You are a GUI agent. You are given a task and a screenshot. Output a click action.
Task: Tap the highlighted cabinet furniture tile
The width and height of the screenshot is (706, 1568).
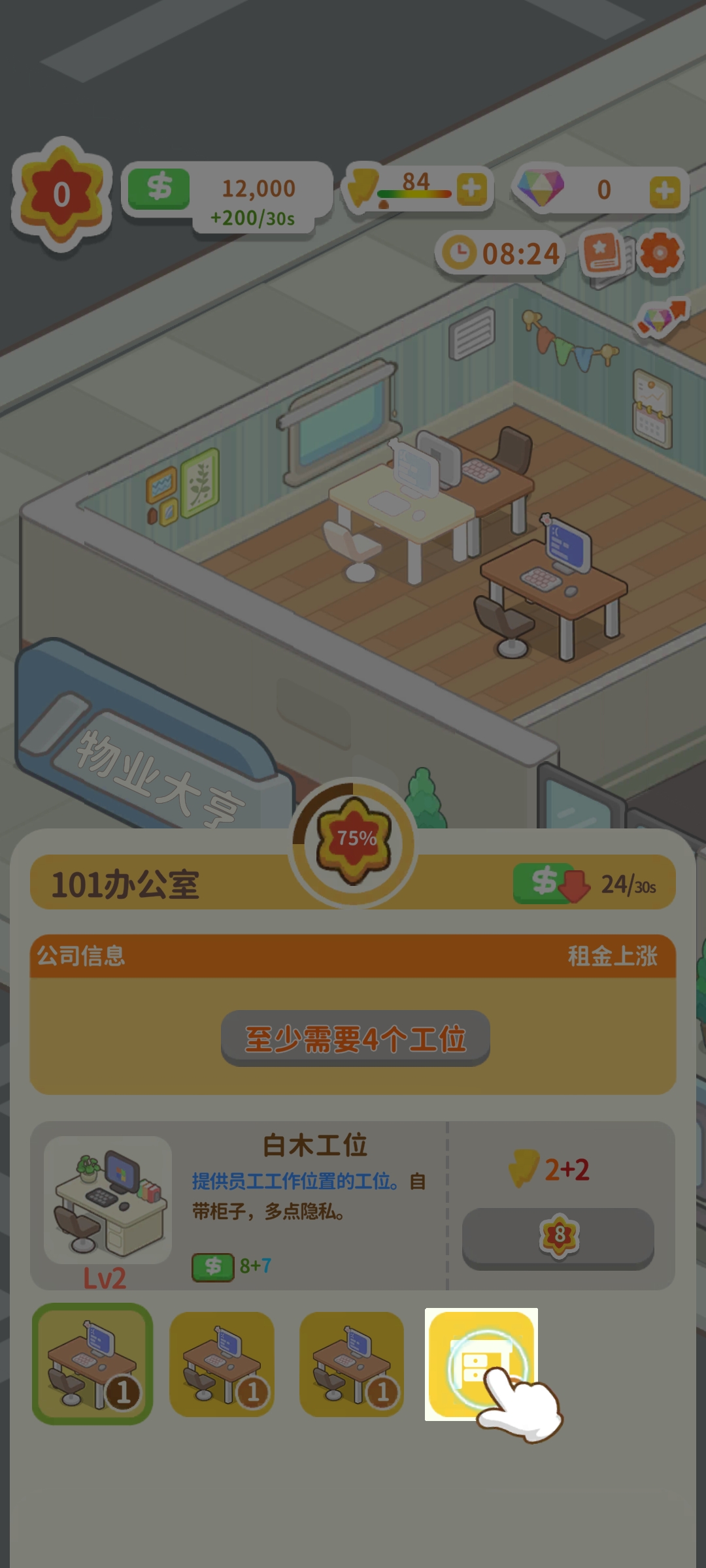481,1364
